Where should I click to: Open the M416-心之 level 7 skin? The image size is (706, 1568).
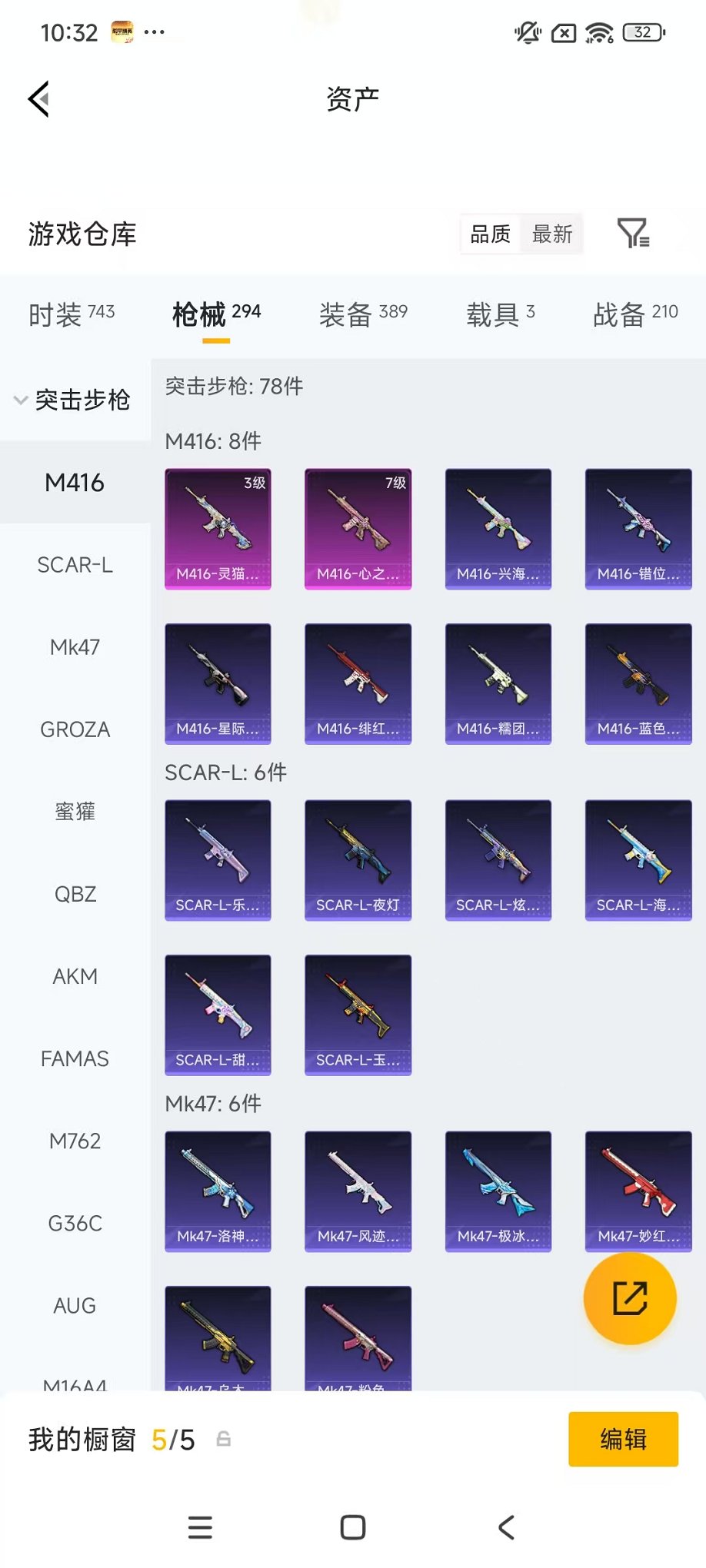pos(358,529)
